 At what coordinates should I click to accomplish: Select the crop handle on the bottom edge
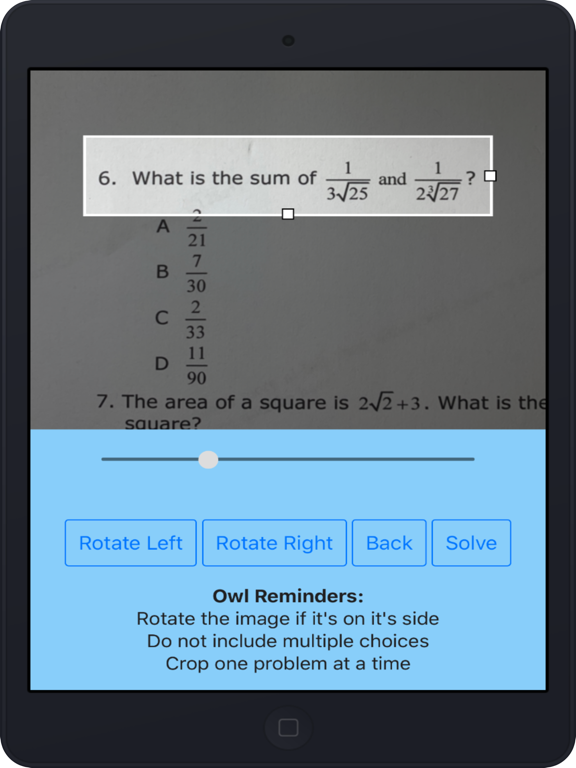click(288, 214)
